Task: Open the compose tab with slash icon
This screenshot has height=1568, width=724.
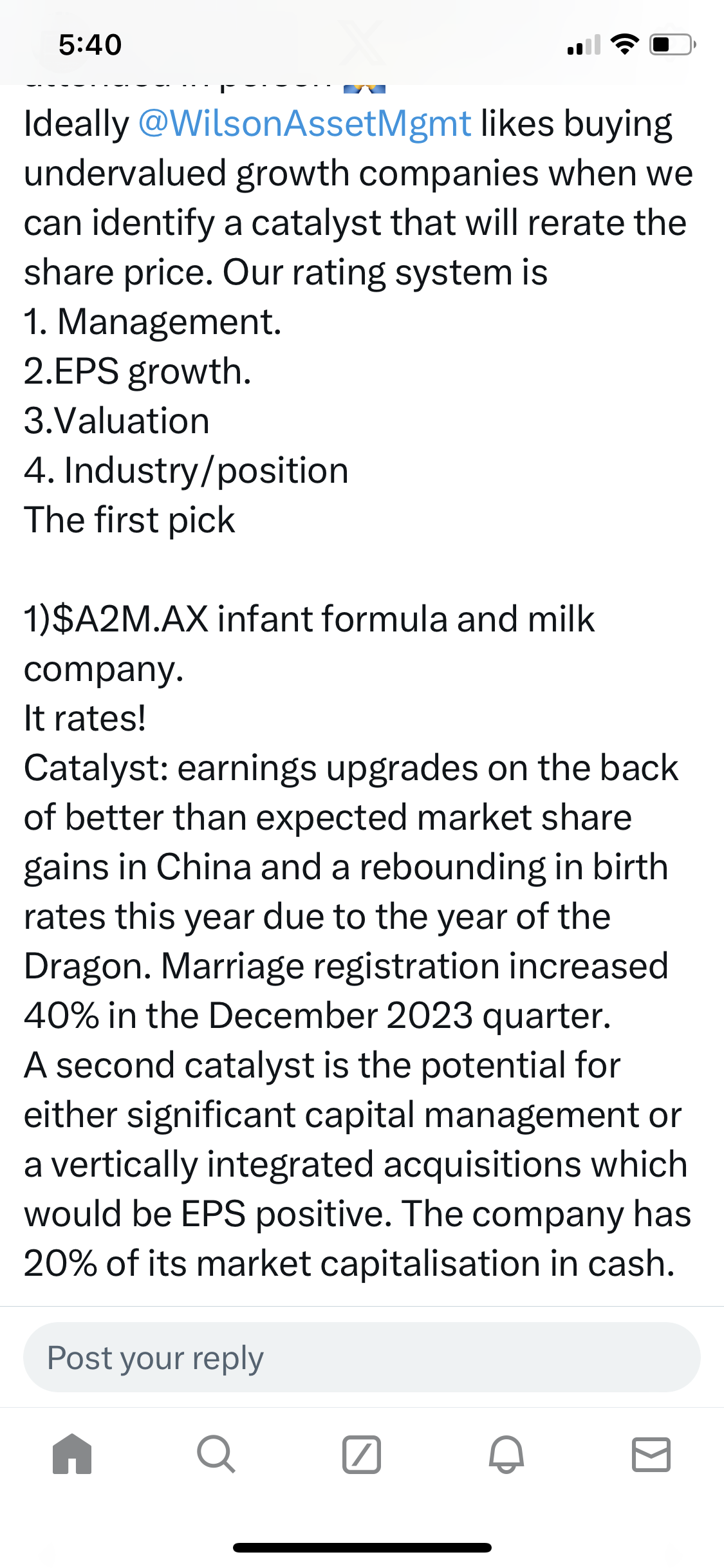Action: click(x=362, y=1454)
